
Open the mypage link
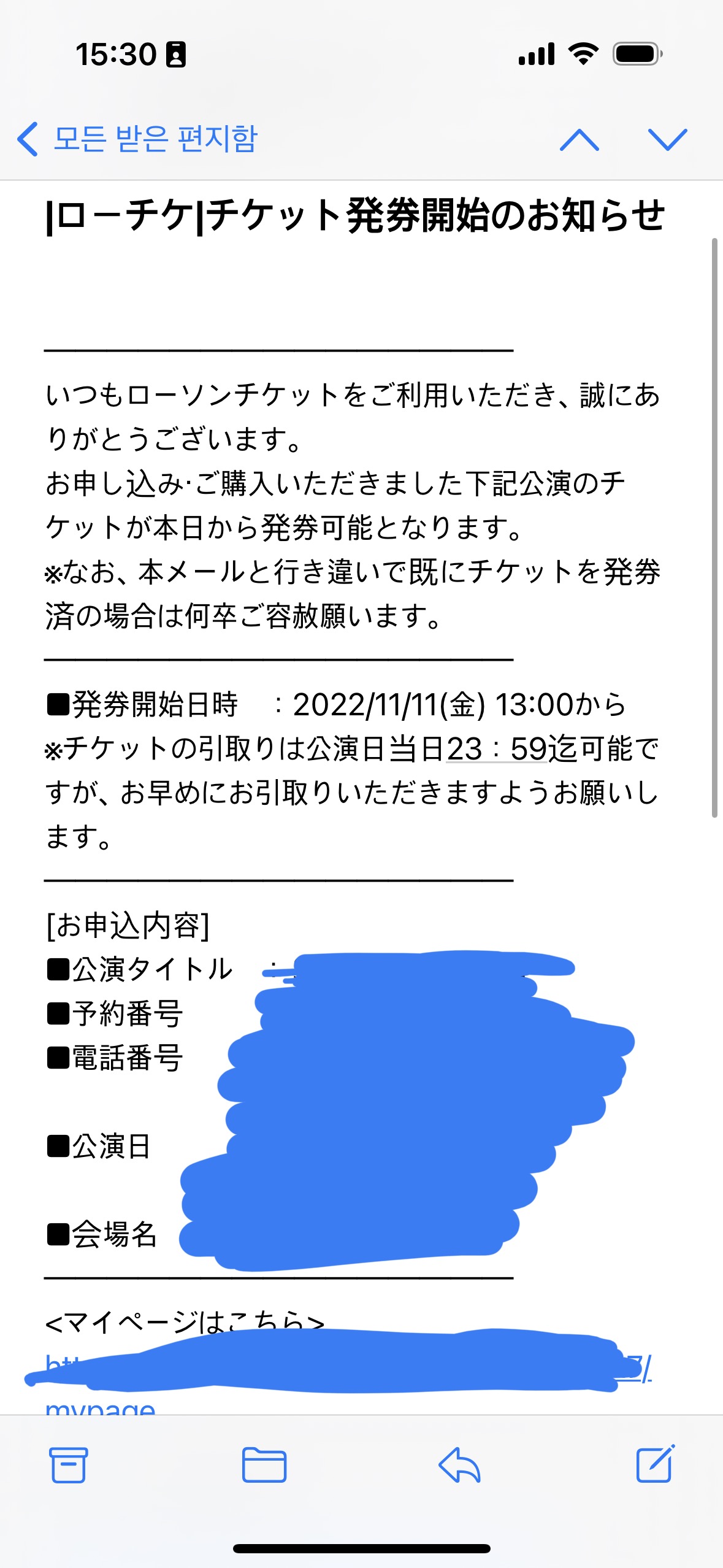click(101, 1408)
